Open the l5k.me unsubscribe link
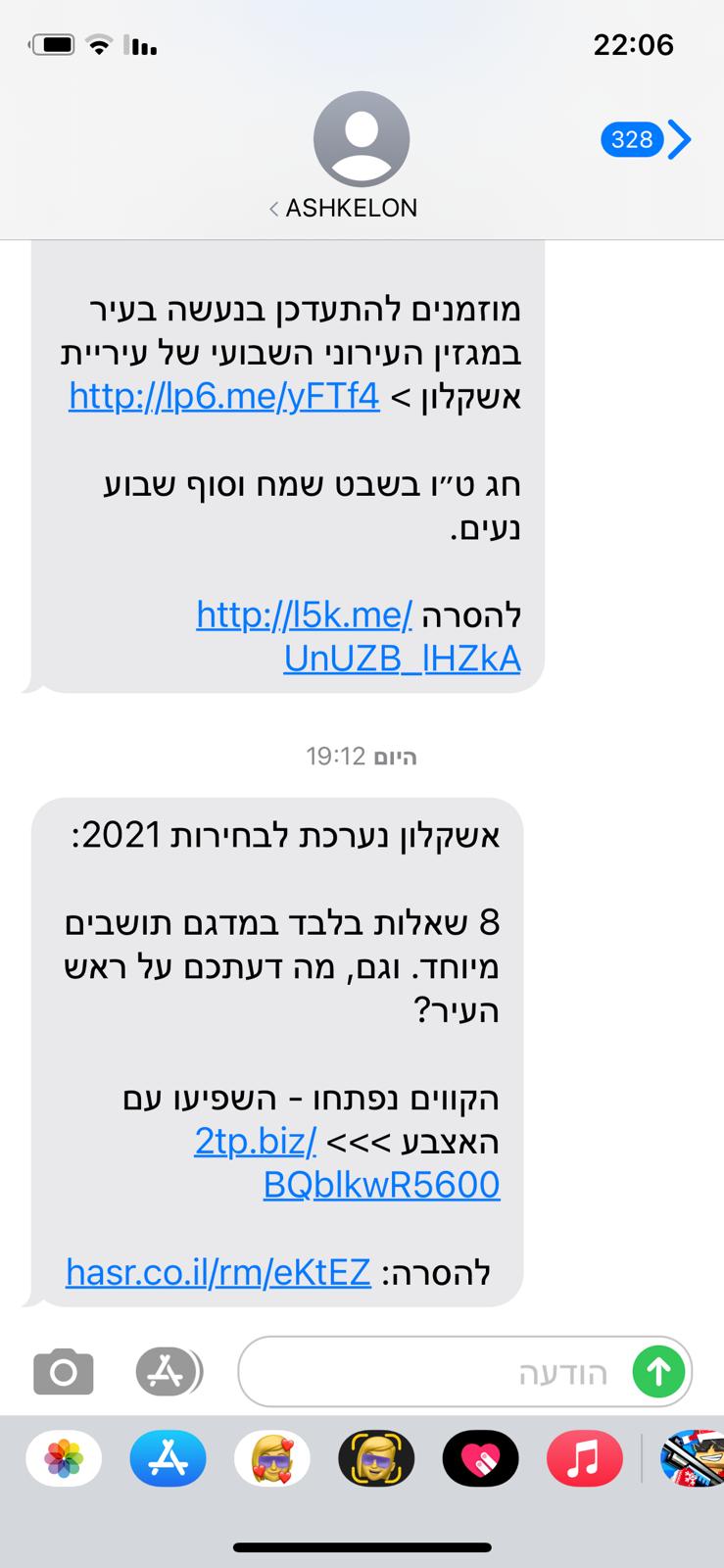The height and width of the screenshot is (1568, 724). point(359,636)
